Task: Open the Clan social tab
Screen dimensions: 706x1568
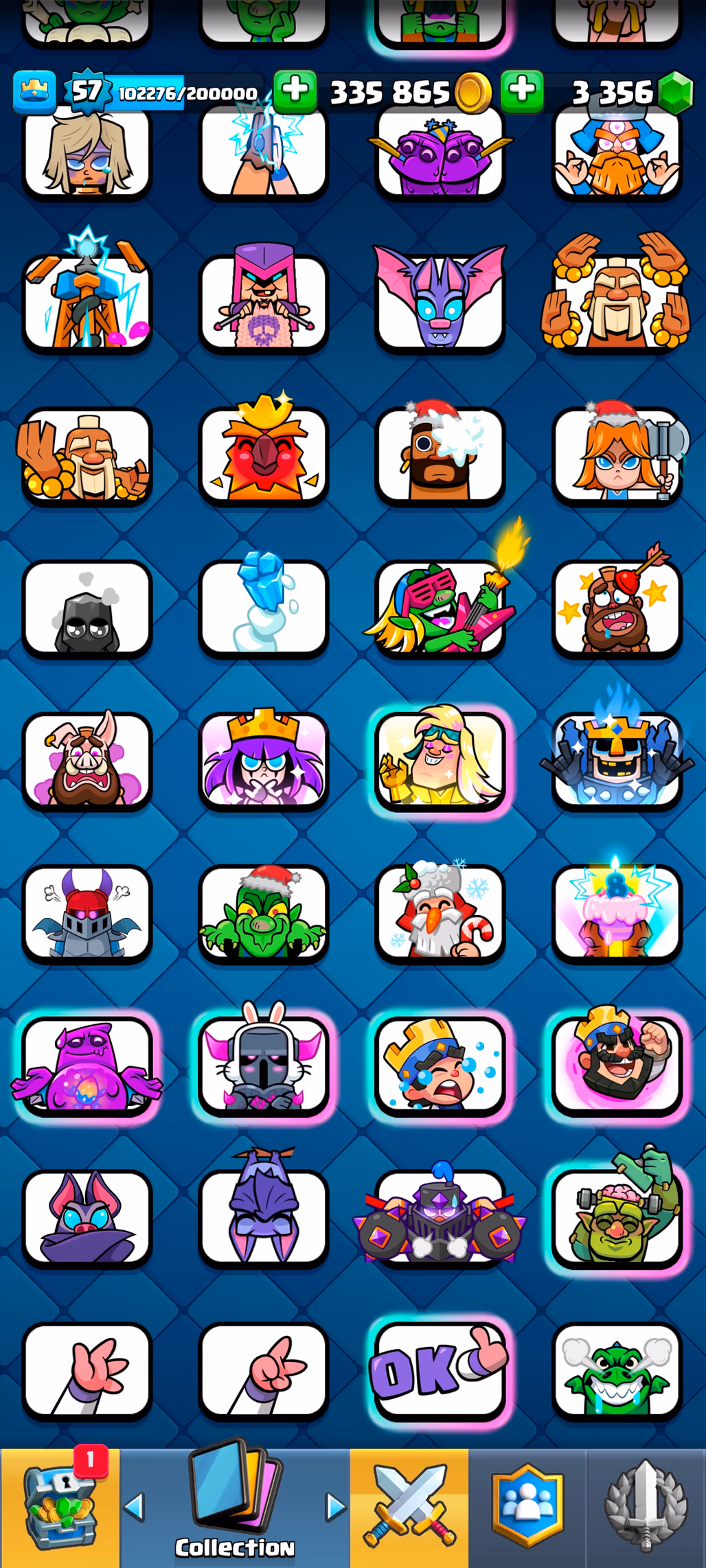Action: [x=527, y=1508]
